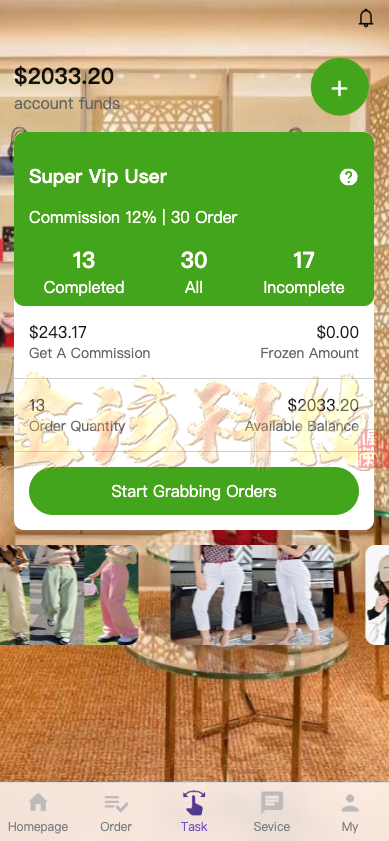Start Grabbing Orders
This screenshot has width=389, height=841.
point(194,491)
